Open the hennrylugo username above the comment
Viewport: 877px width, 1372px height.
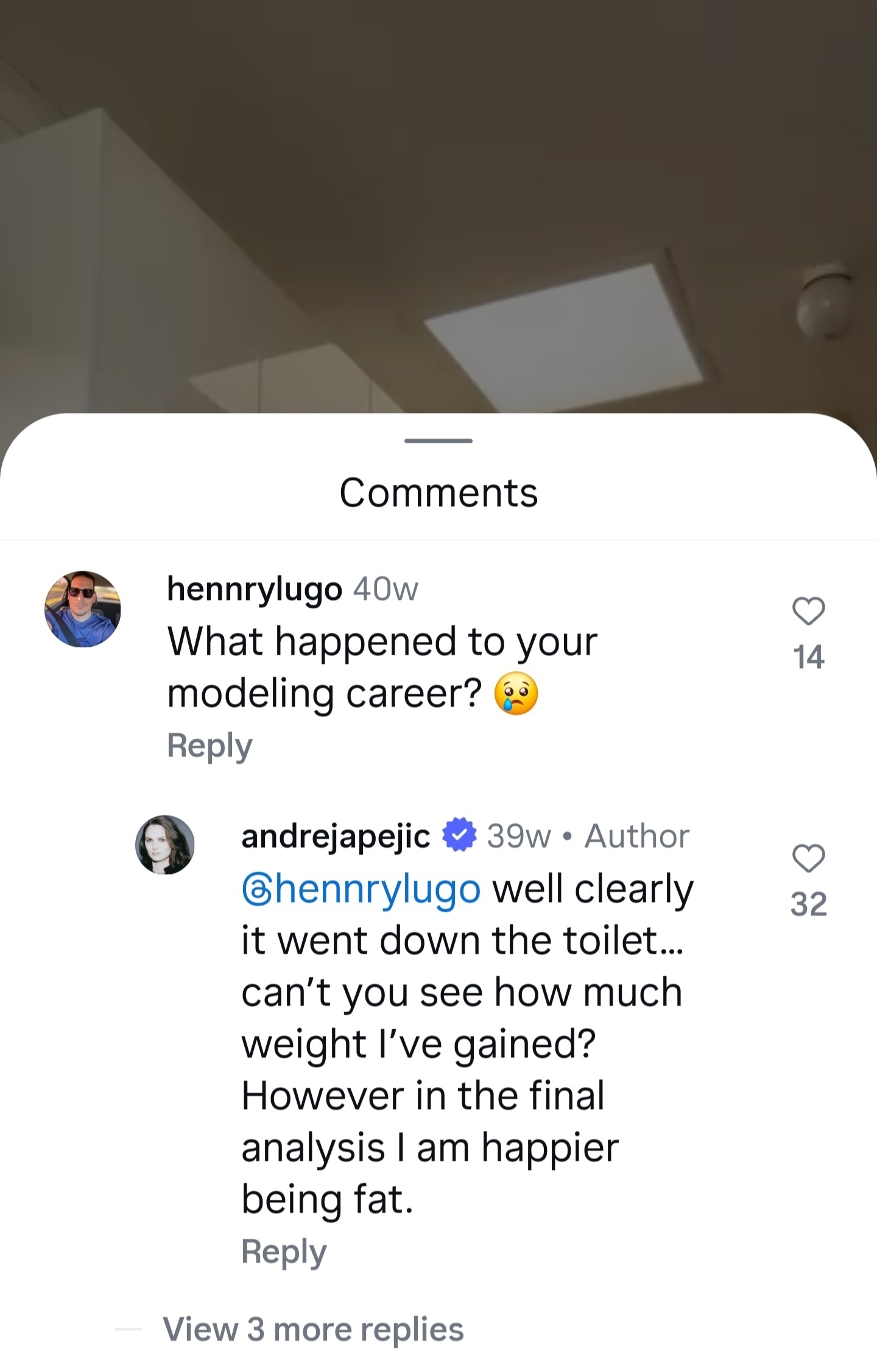click(254, 589)
